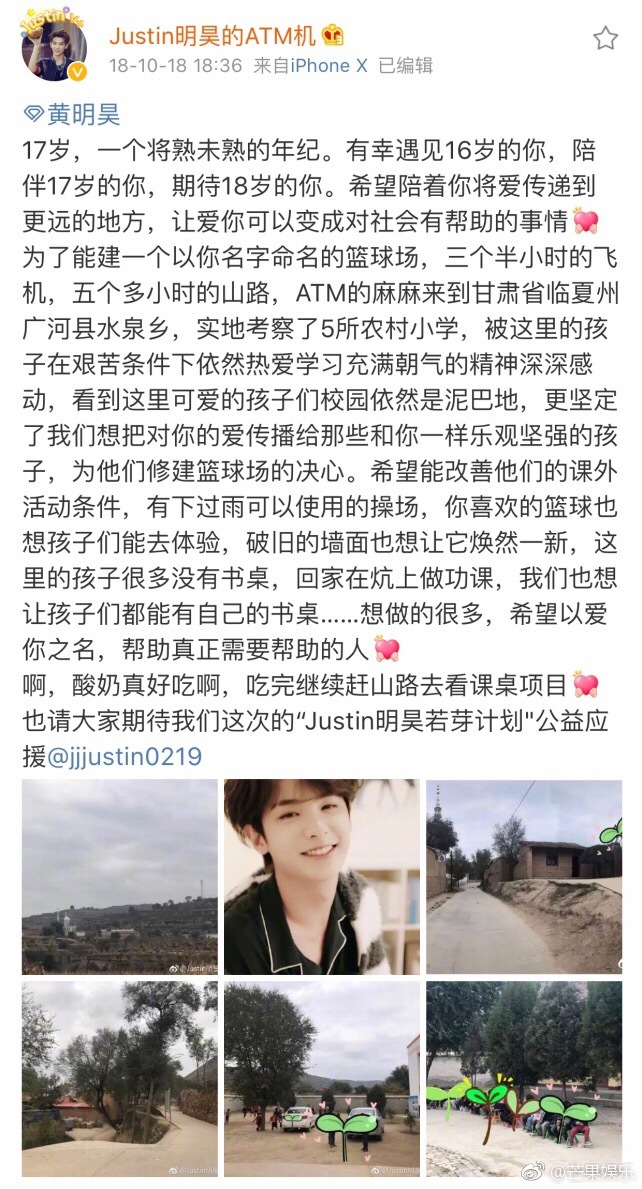
Task: View the hillside landscape photo
Action: tap(120, 877)
